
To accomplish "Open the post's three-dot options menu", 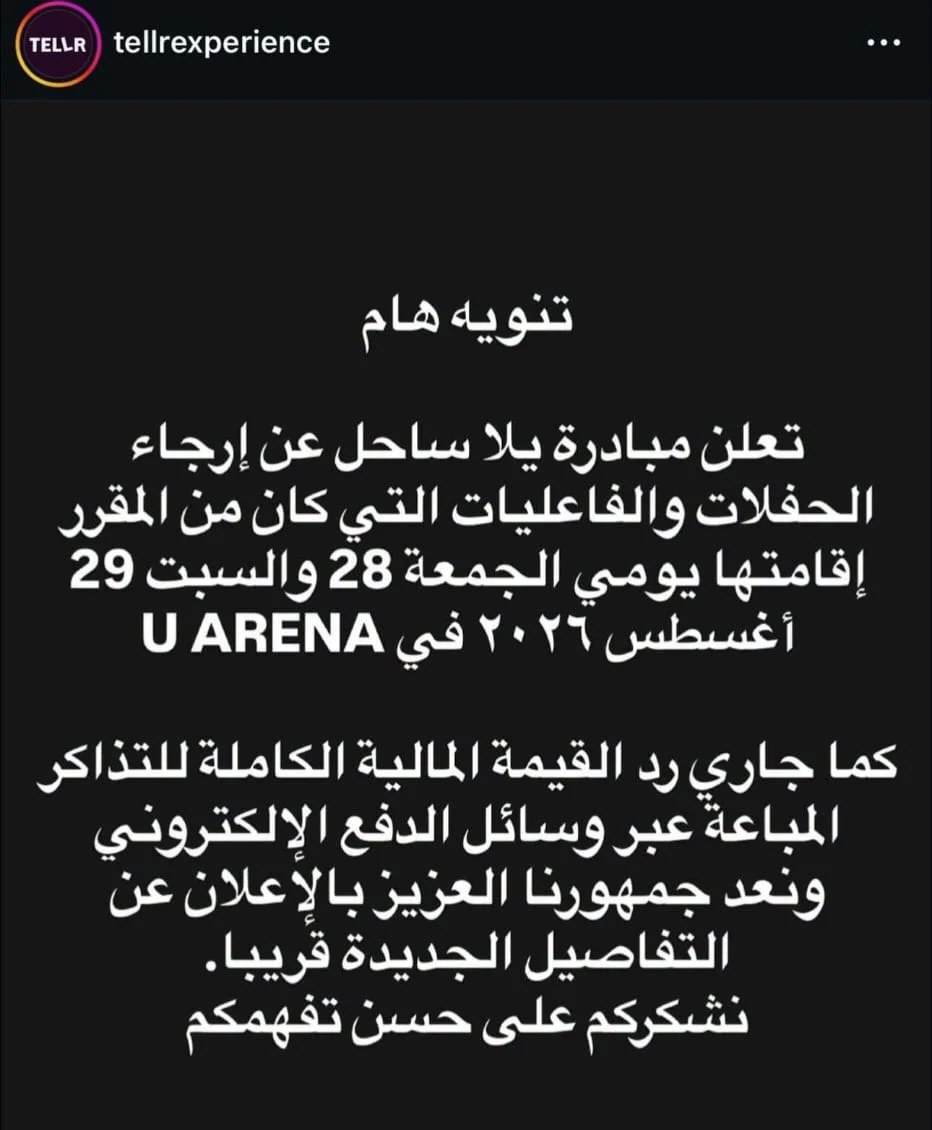I will point(884,43).
